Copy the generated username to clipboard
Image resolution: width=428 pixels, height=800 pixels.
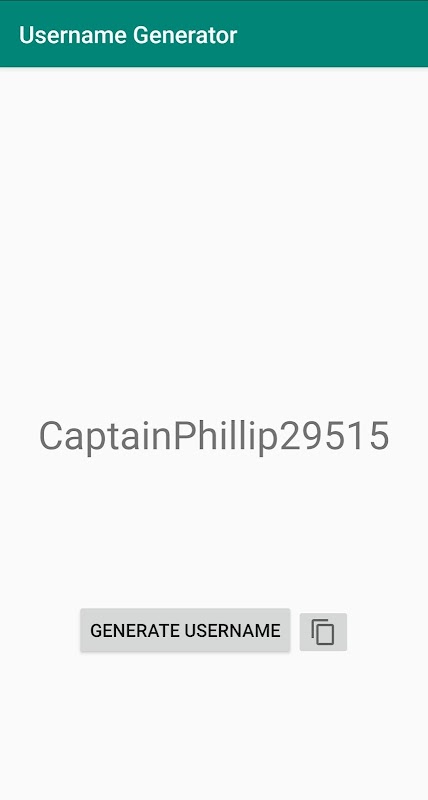323,632
